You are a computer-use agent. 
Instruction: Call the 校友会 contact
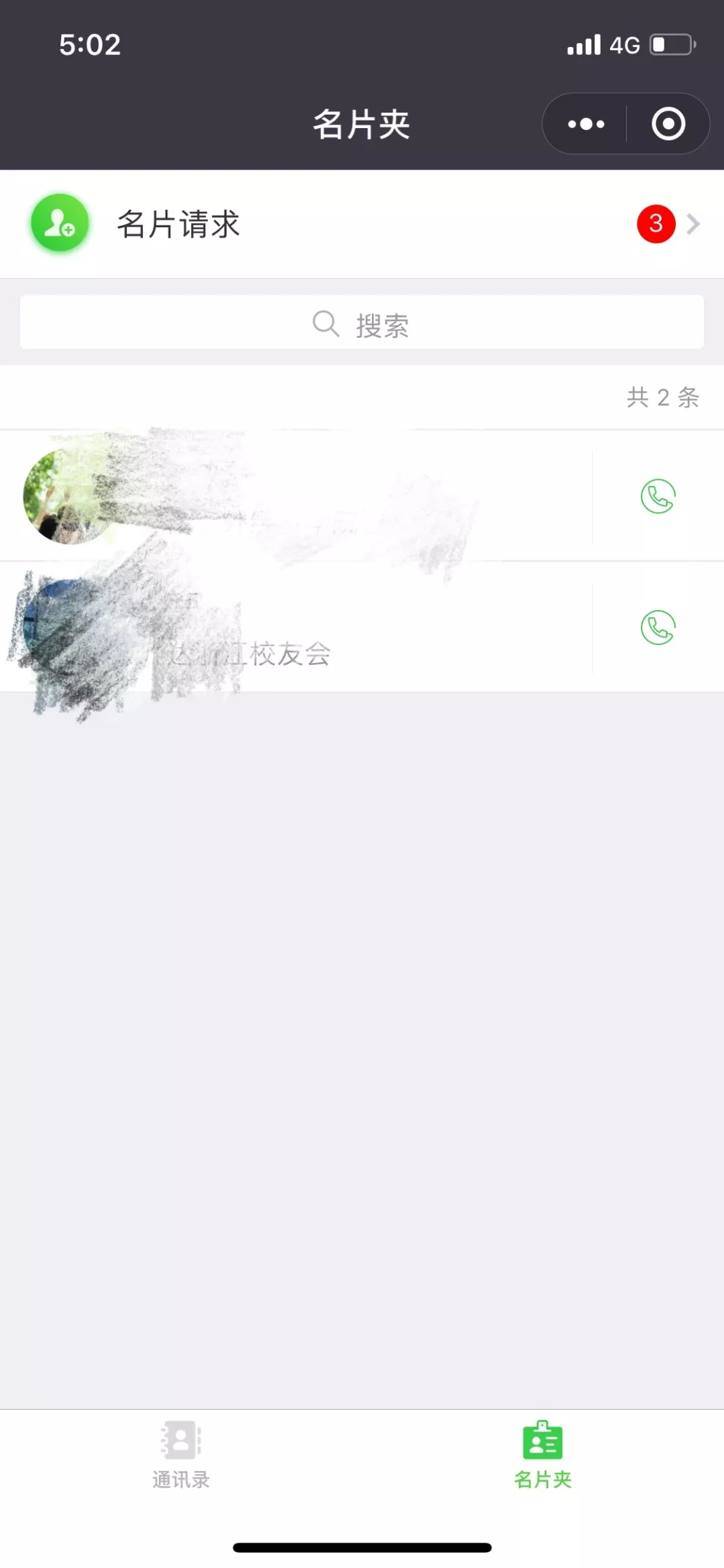click(658, 627)
